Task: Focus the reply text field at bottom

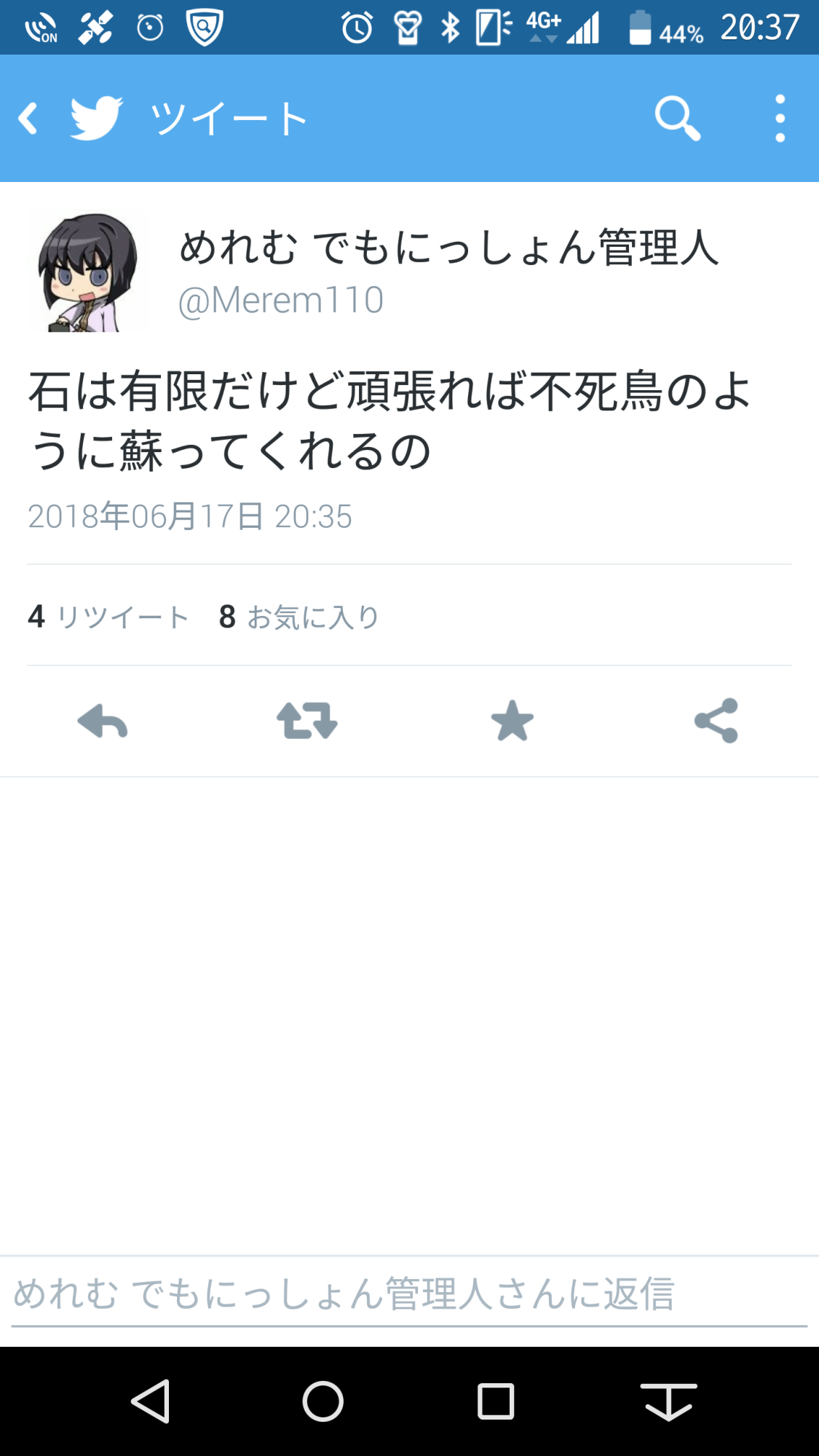Action: (x=408, y=1294)
